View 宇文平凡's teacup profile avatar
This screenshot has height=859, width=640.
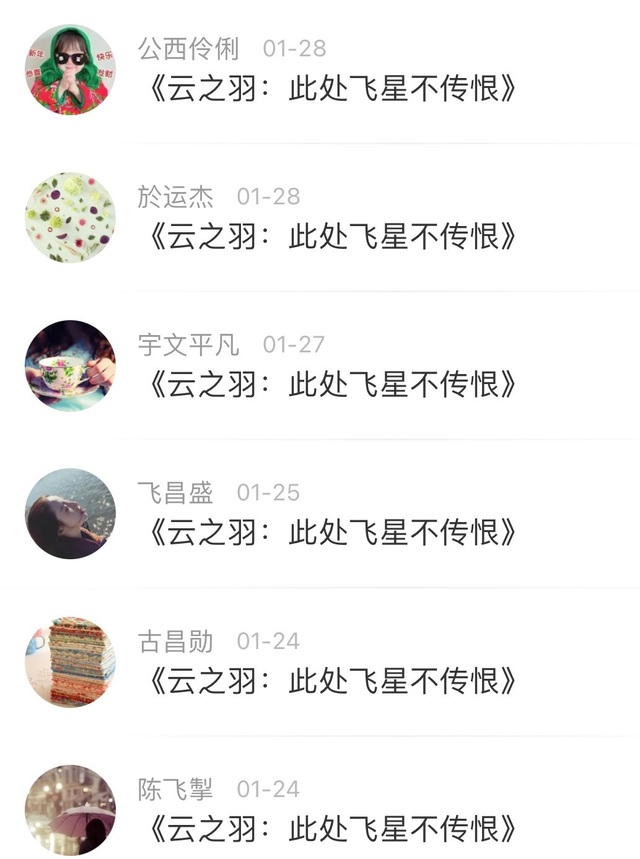[x=70, y=366]
